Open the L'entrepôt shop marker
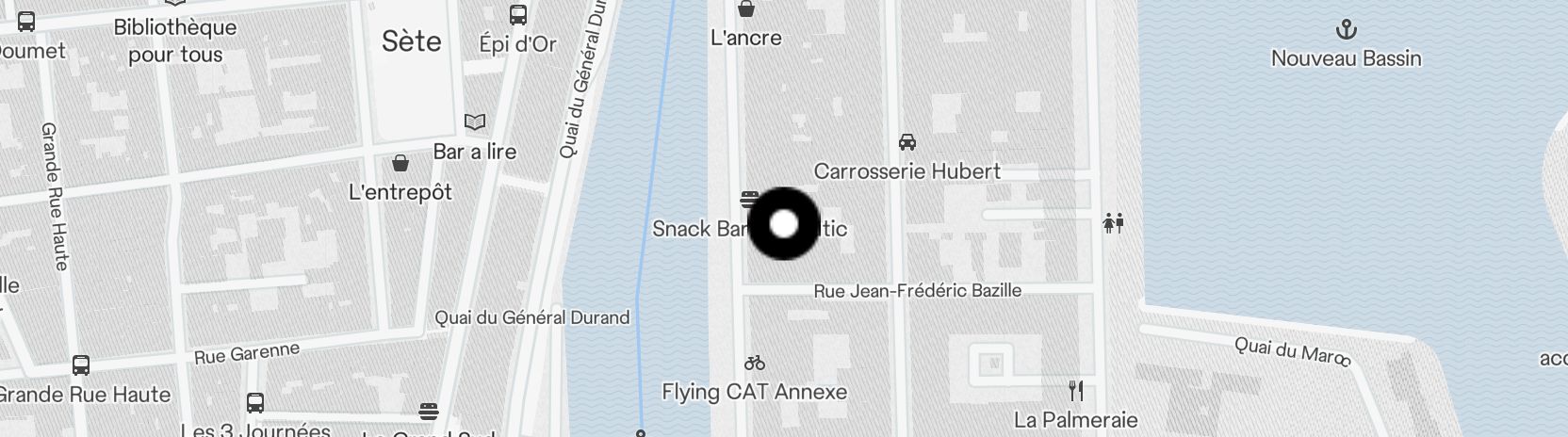This screenshot has width=1568, height=437. point(400,164)
